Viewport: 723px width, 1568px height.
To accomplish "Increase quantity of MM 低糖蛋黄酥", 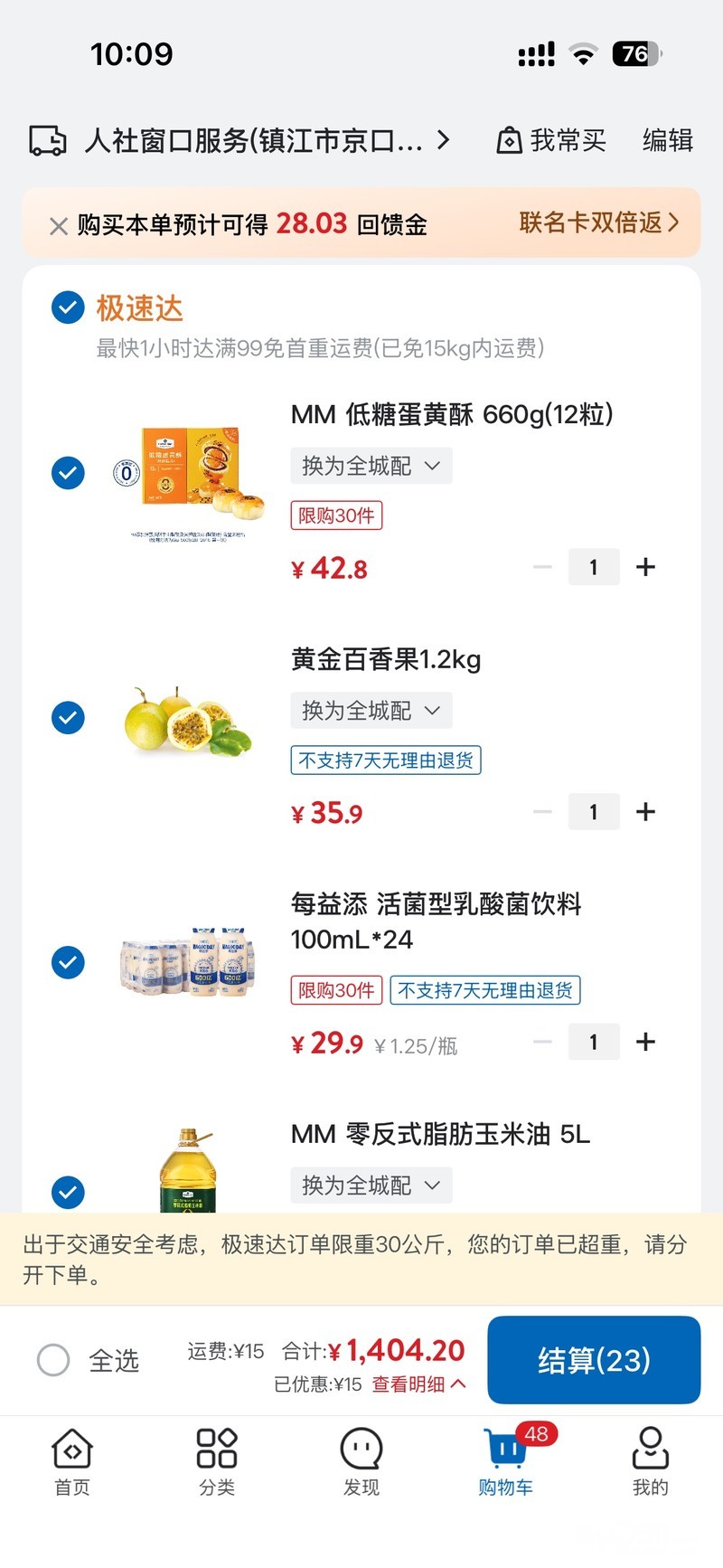I will click(645, 567).
